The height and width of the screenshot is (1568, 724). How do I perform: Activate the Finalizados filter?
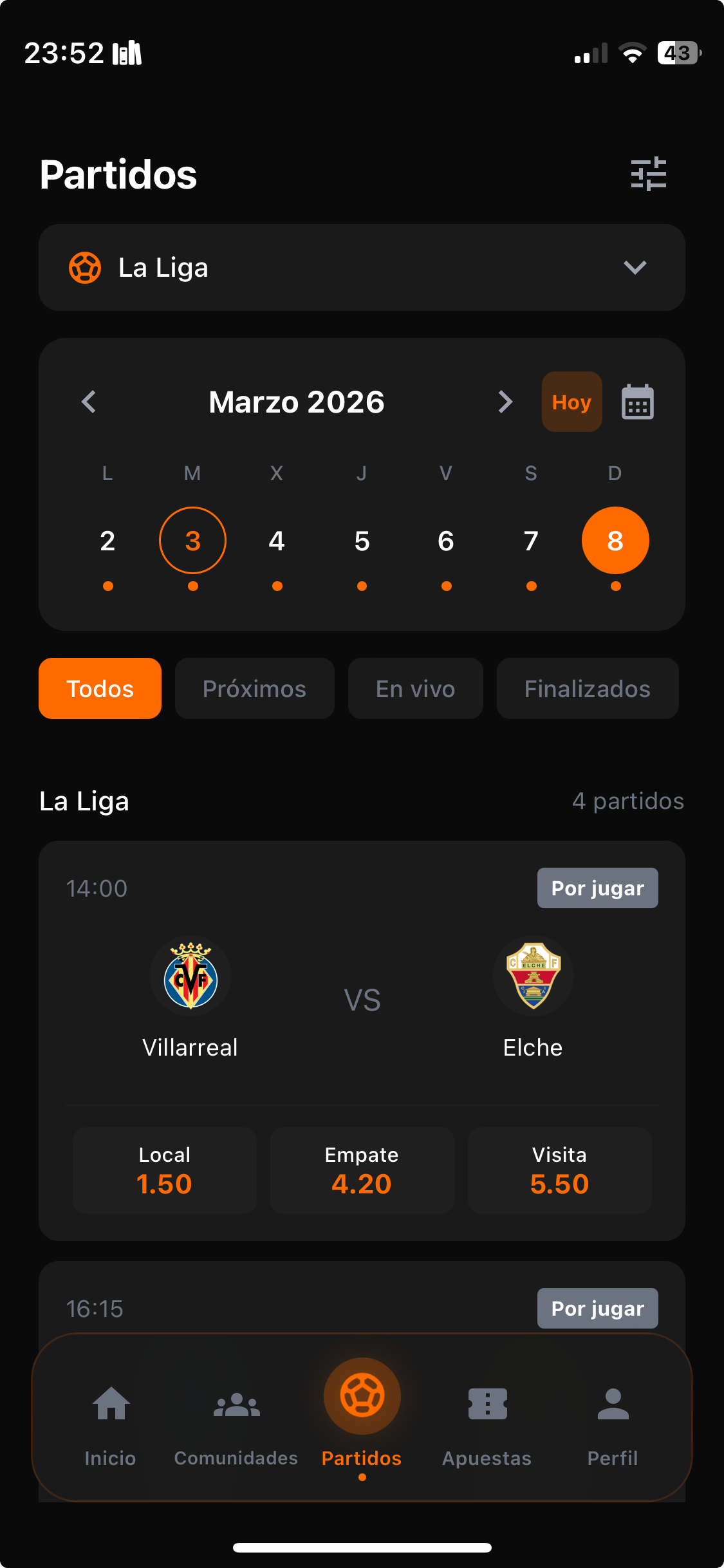(x=587, y=688)
